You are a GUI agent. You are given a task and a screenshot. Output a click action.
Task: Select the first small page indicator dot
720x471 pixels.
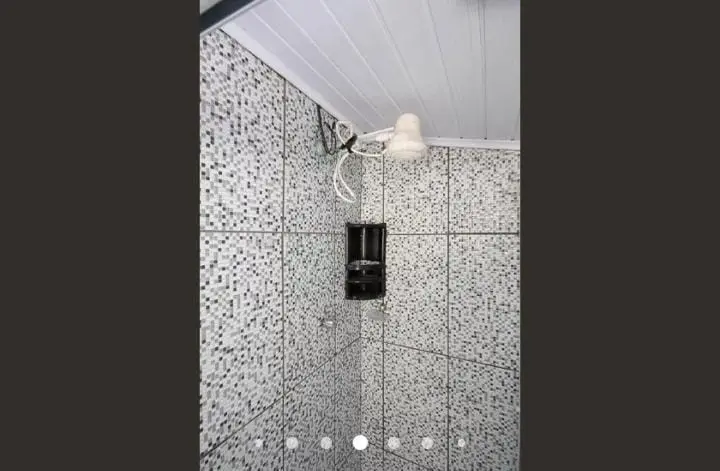(x=258, y=442)
